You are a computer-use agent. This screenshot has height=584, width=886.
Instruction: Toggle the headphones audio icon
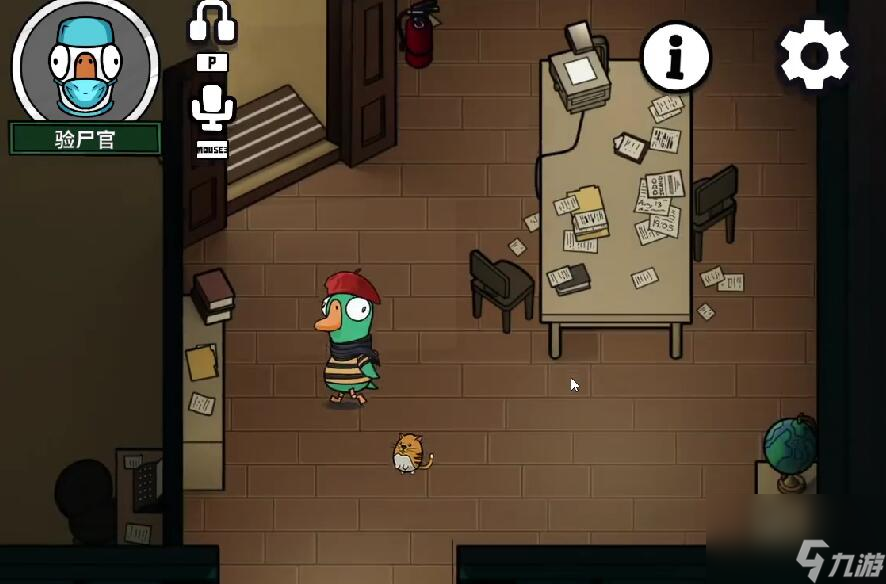coord(212,22)
